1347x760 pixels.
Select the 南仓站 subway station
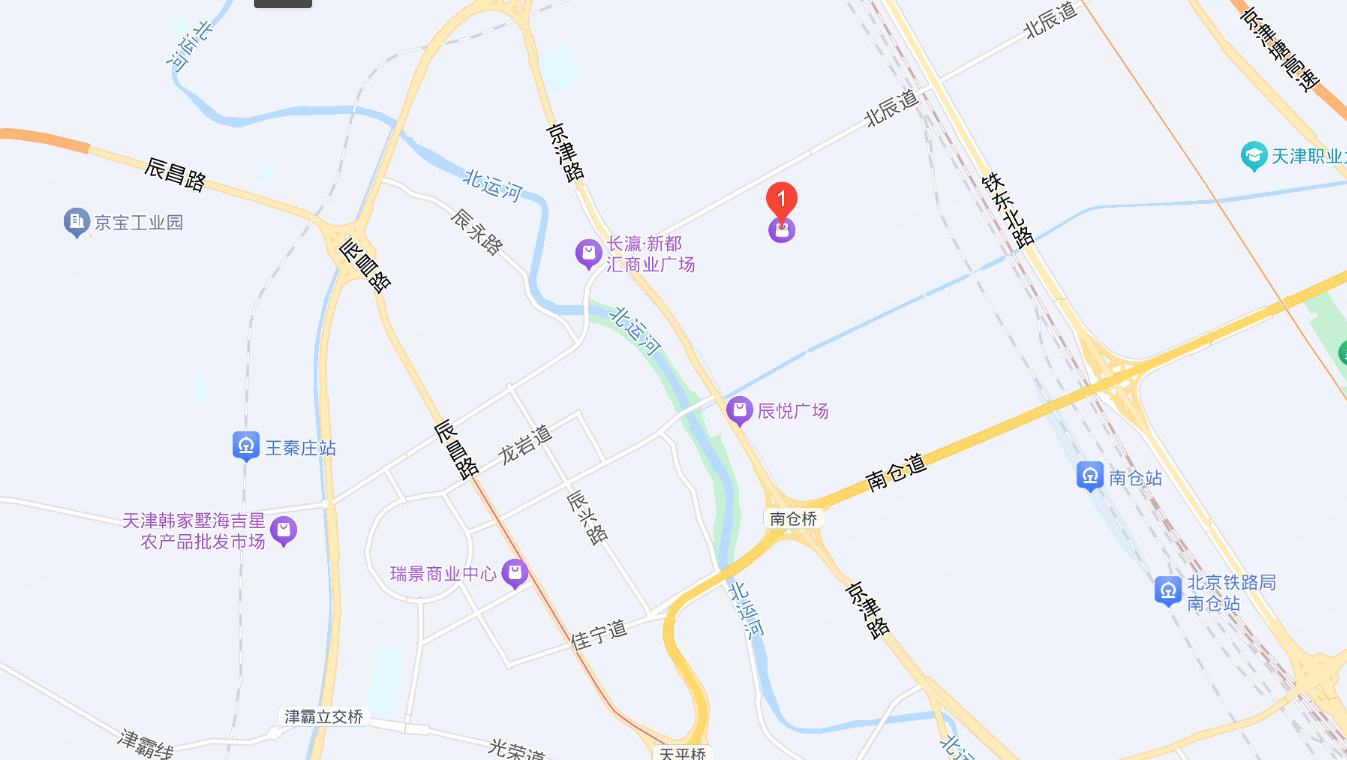[1090, 477]
